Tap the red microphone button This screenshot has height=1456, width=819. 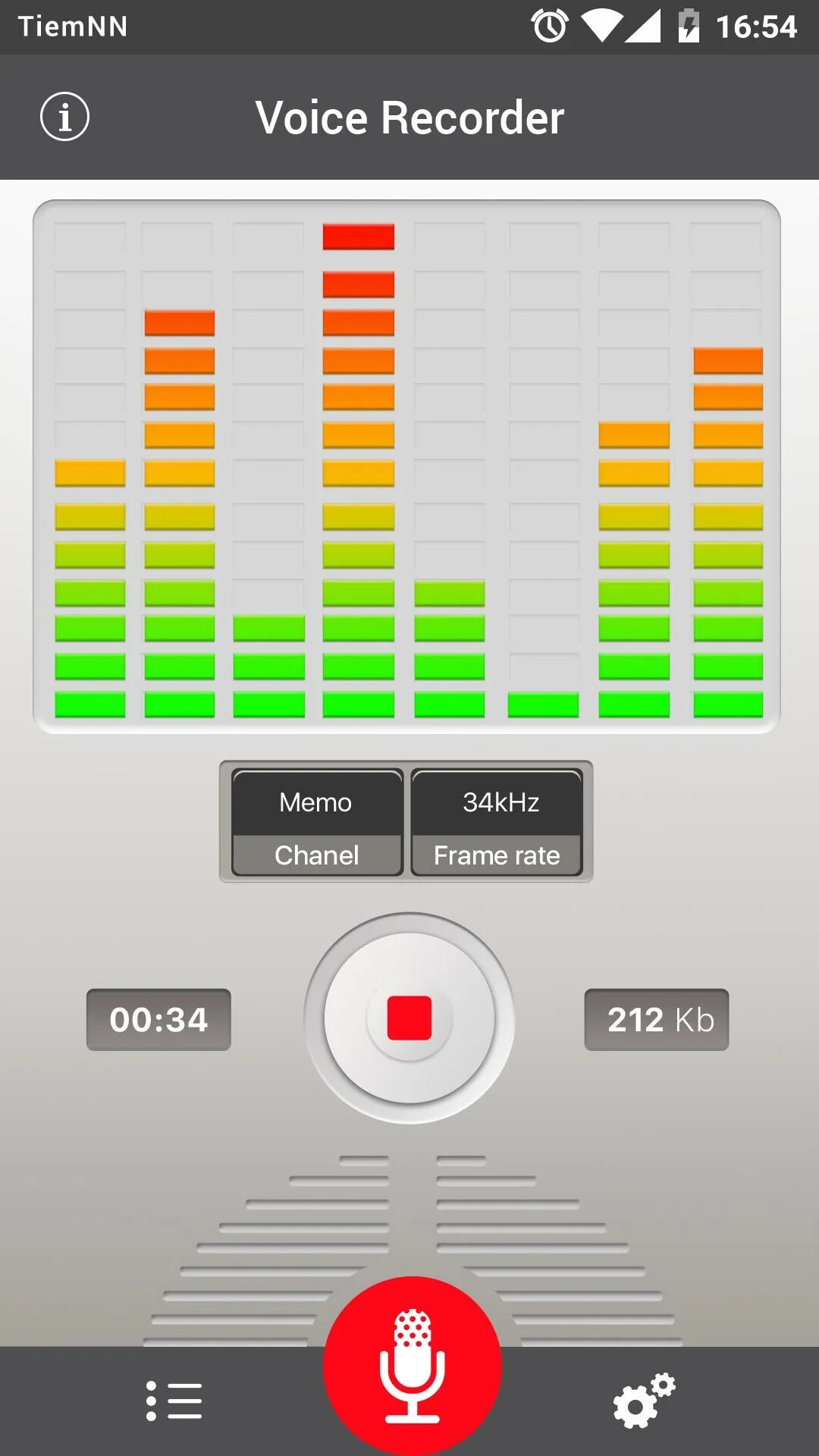pos(412,1365)
